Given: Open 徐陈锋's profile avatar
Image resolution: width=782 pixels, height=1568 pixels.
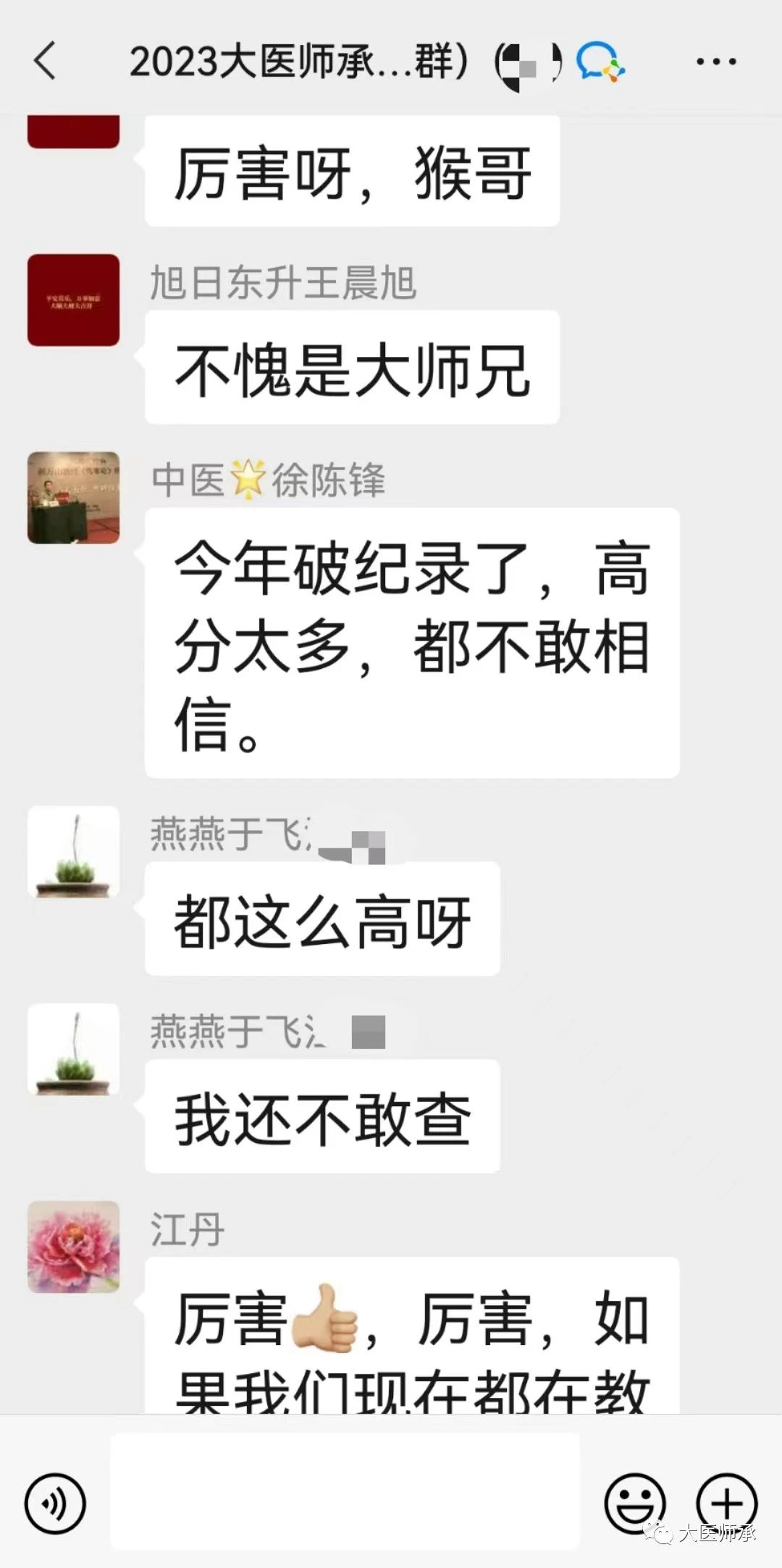Looking at the screenshot, I should pos(73,498).
